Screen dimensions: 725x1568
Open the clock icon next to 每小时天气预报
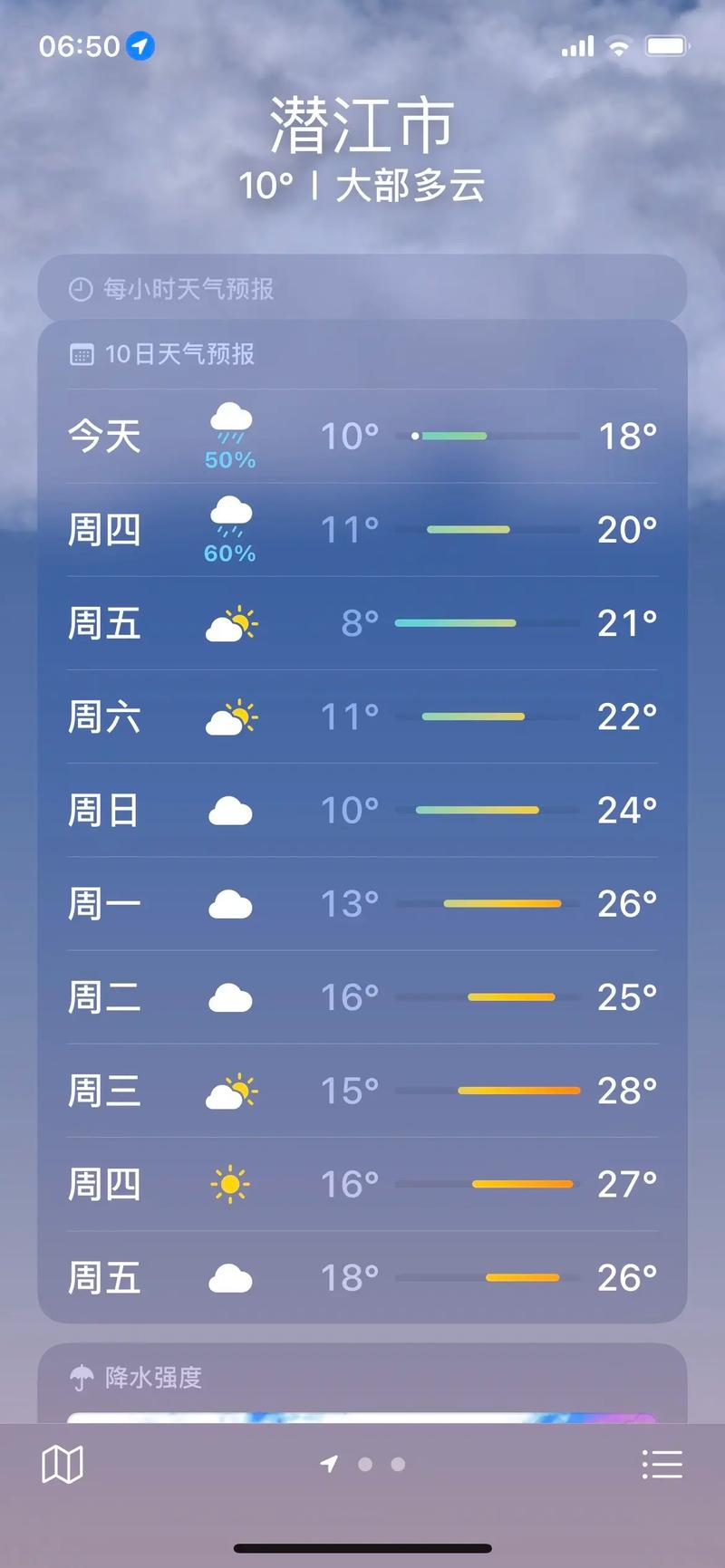click(80, 290)
